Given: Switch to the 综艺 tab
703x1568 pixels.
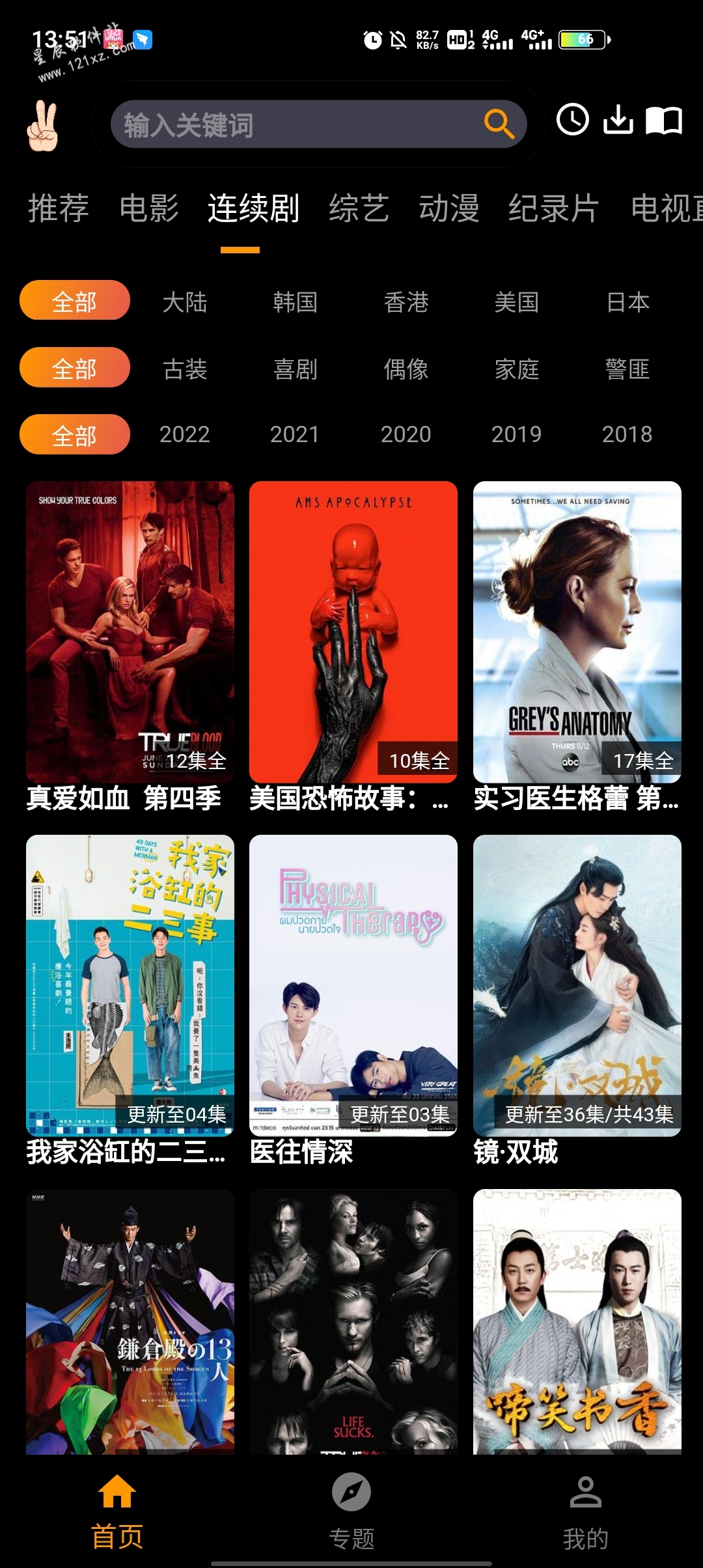Looking at the screenshot, I should tap(359, 208).
